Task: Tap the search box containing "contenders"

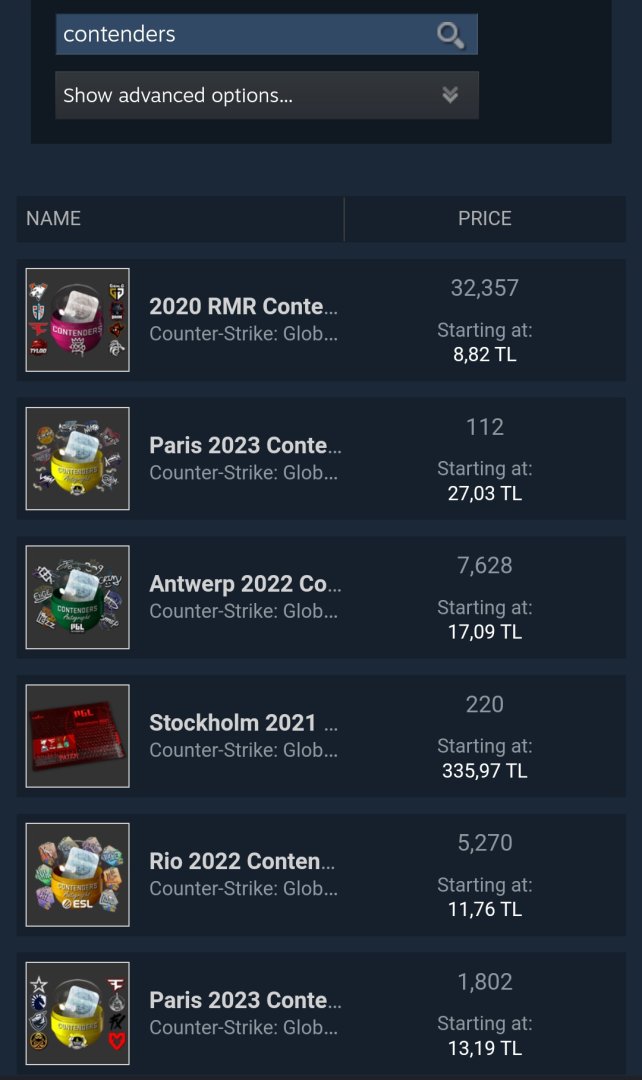Action: tap(240, 34)
